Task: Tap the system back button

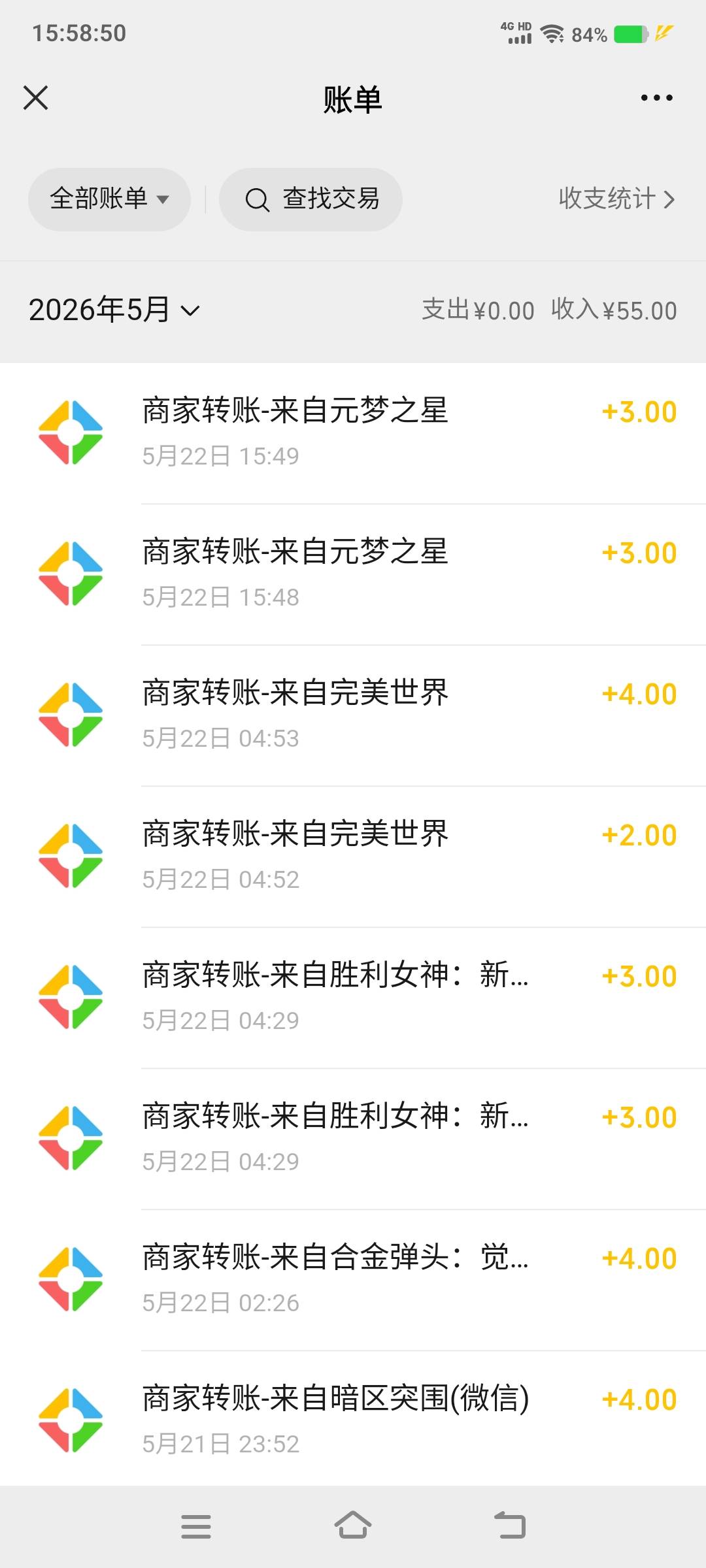Action: (x=510, y=1526)
